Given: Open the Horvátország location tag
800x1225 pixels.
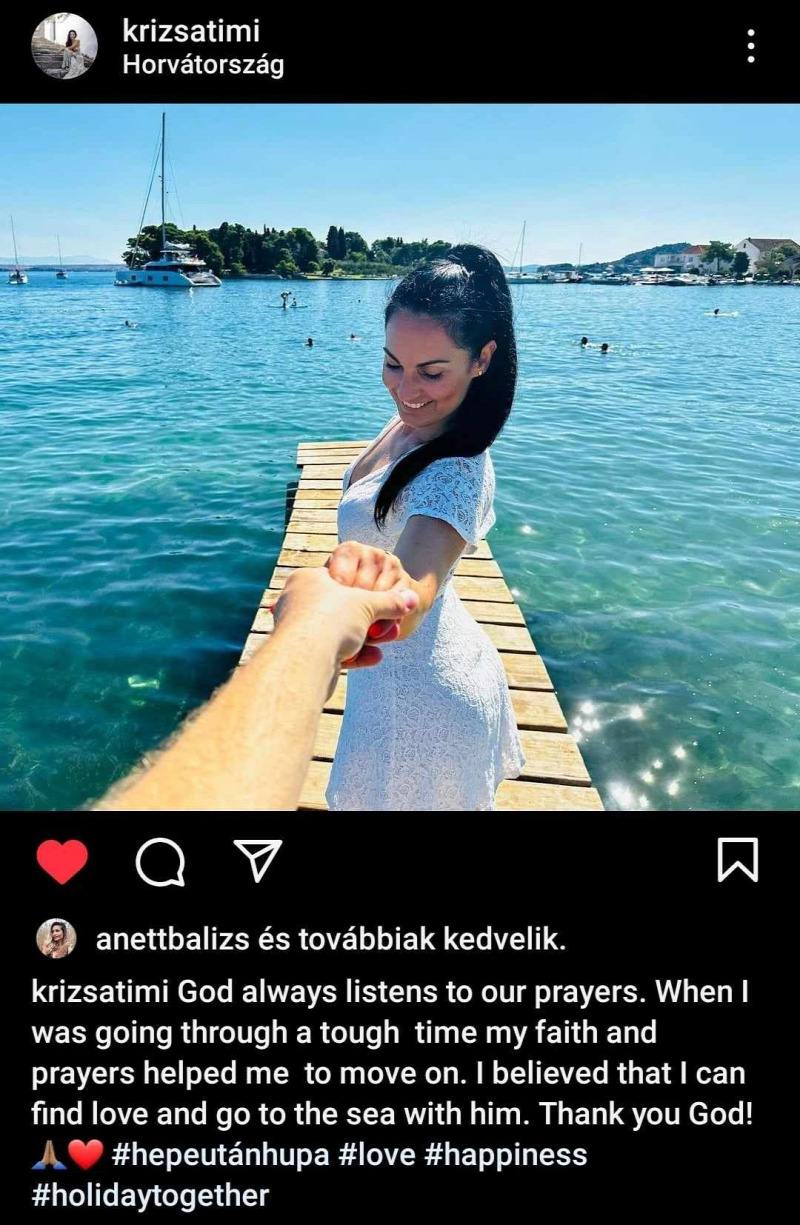Looking at the screenshot, I should [203, 65].
